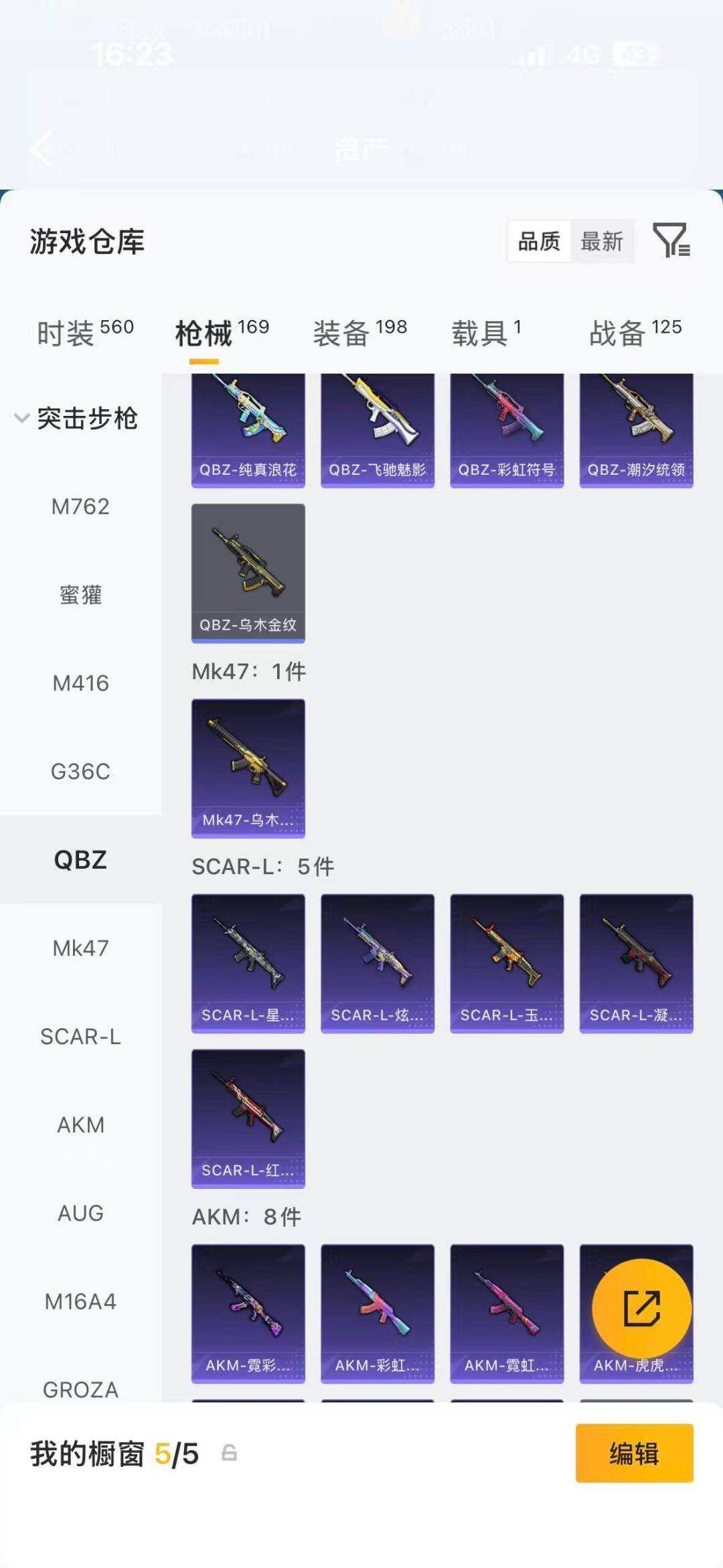Open the filter funnel icon

671,240
